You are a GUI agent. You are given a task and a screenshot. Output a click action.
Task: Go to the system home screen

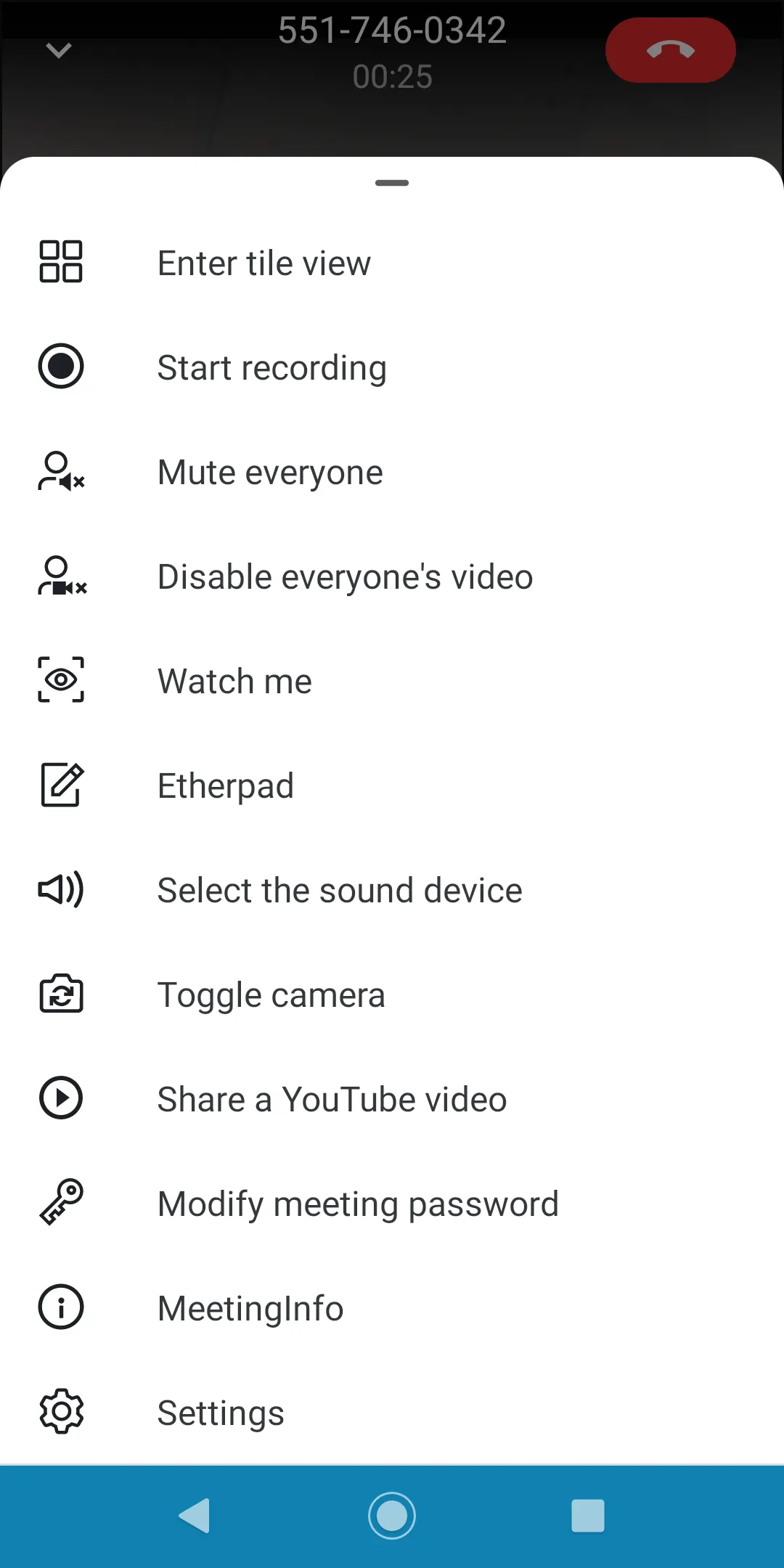392,1516
